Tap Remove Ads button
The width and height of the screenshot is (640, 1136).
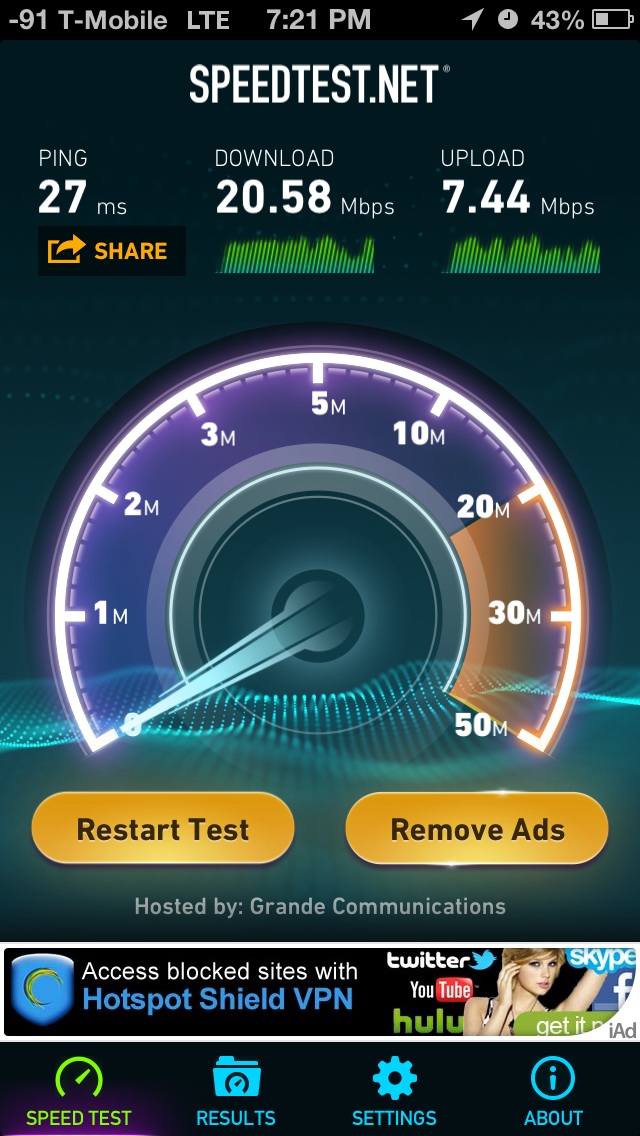click(477, 829)
